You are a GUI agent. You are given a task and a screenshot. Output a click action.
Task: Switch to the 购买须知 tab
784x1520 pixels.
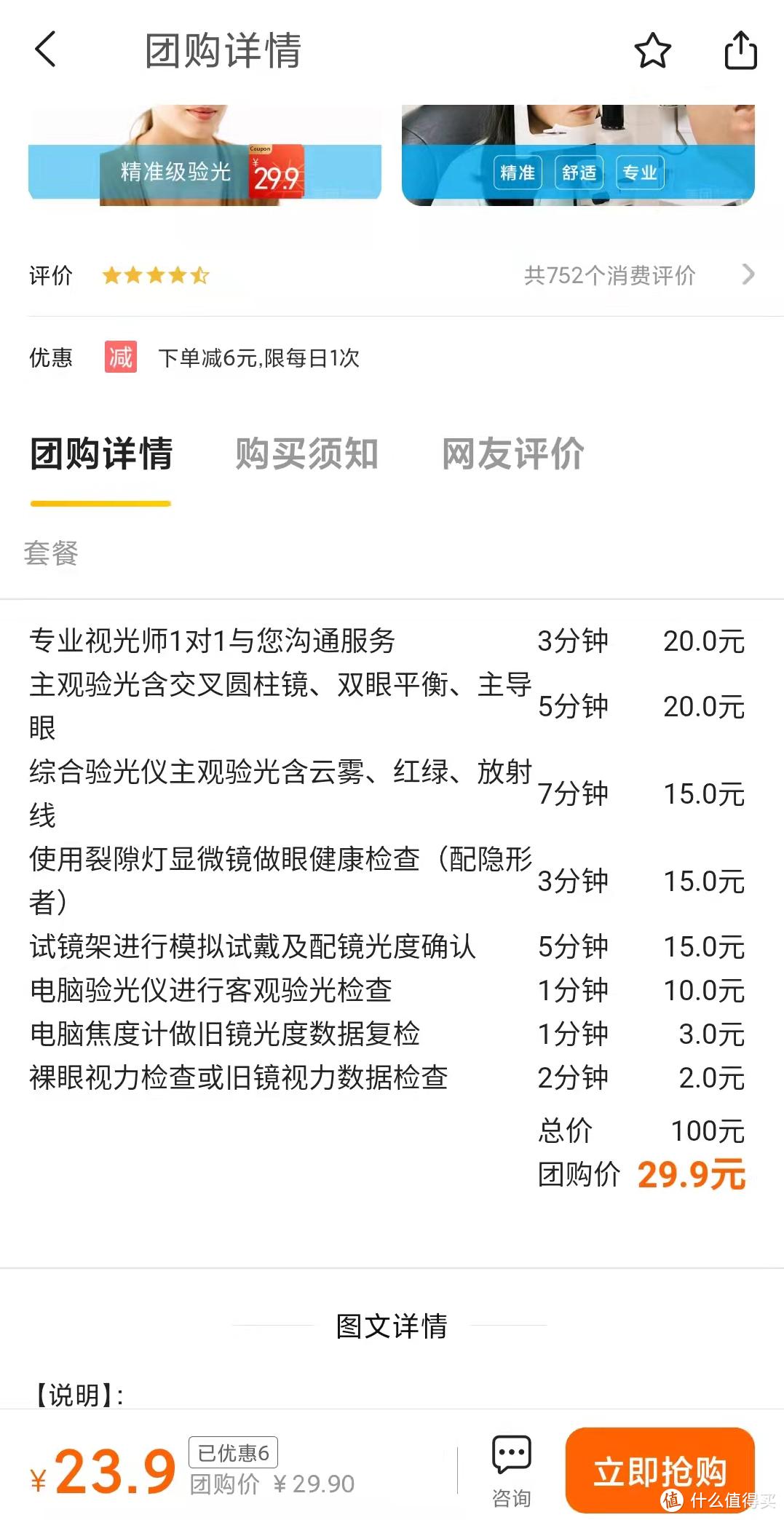306,454
